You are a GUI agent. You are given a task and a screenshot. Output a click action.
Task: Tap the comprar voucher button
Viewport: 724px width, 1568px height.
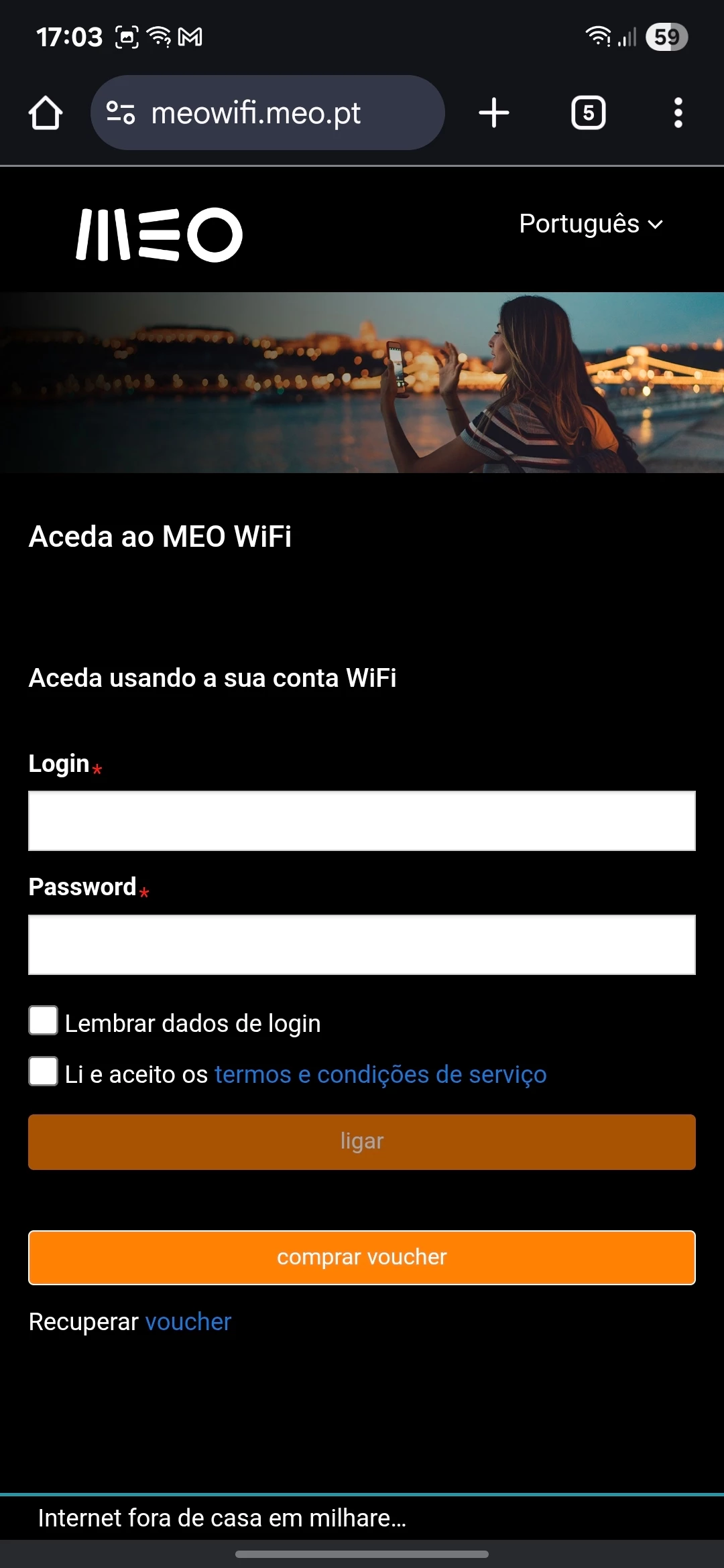click(362, 1257)
